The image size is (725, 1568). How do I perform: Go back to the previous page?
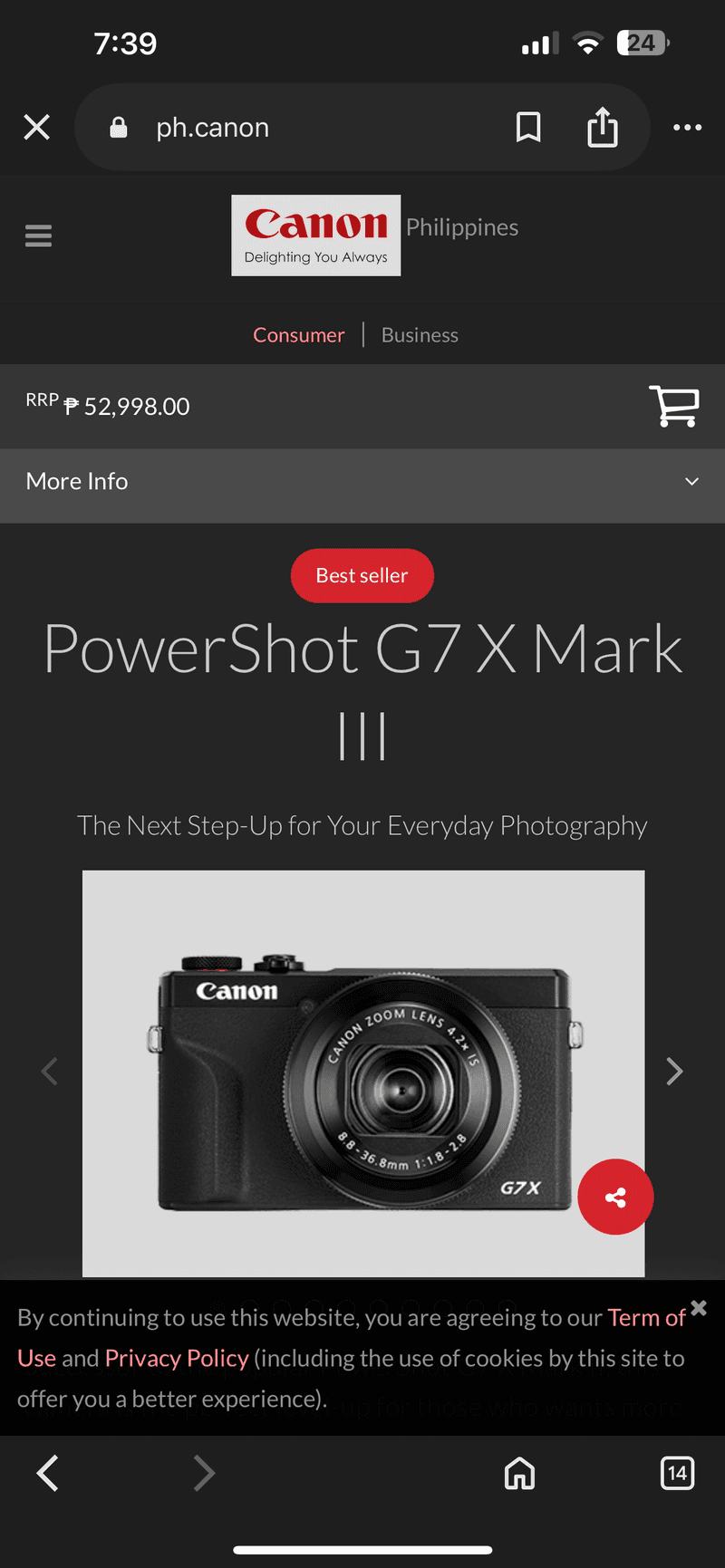tap(47, 1473)
